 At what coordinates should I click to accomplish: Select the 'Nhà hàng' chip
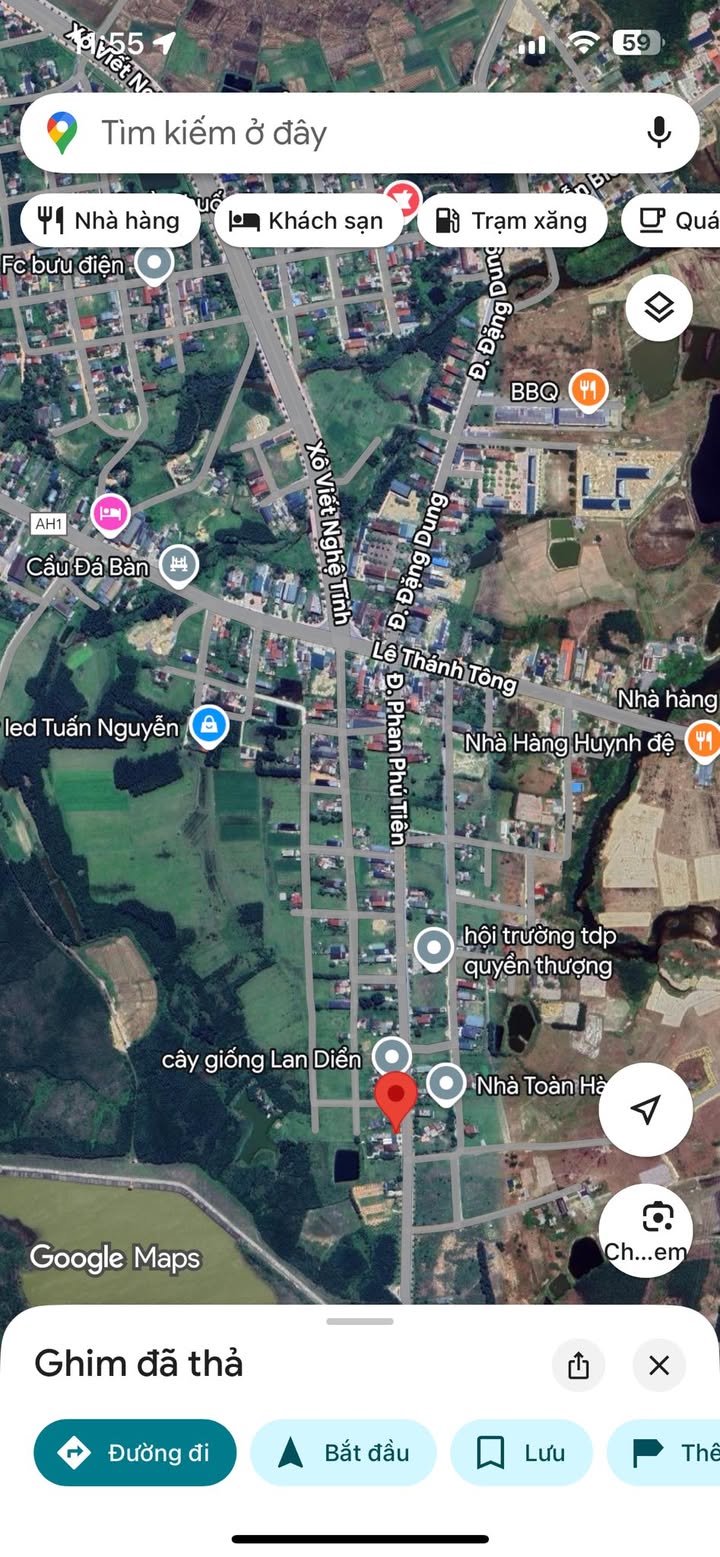109,221
